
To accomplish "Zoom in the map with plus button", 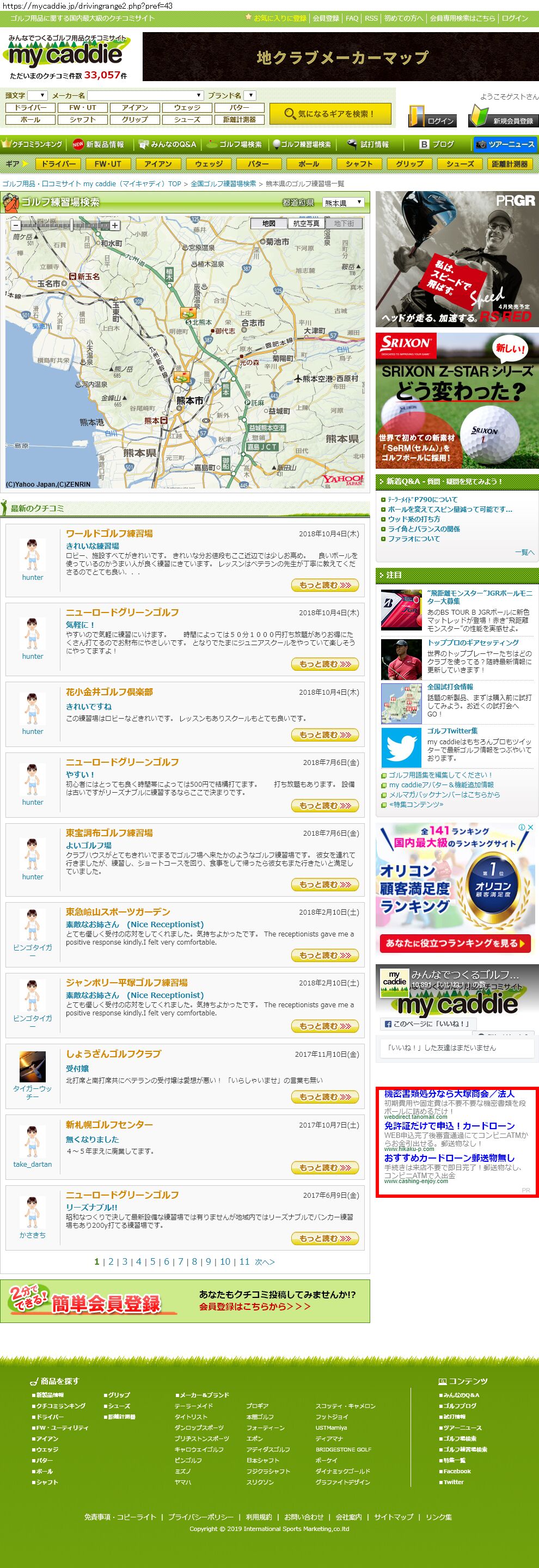I will 114,225.
